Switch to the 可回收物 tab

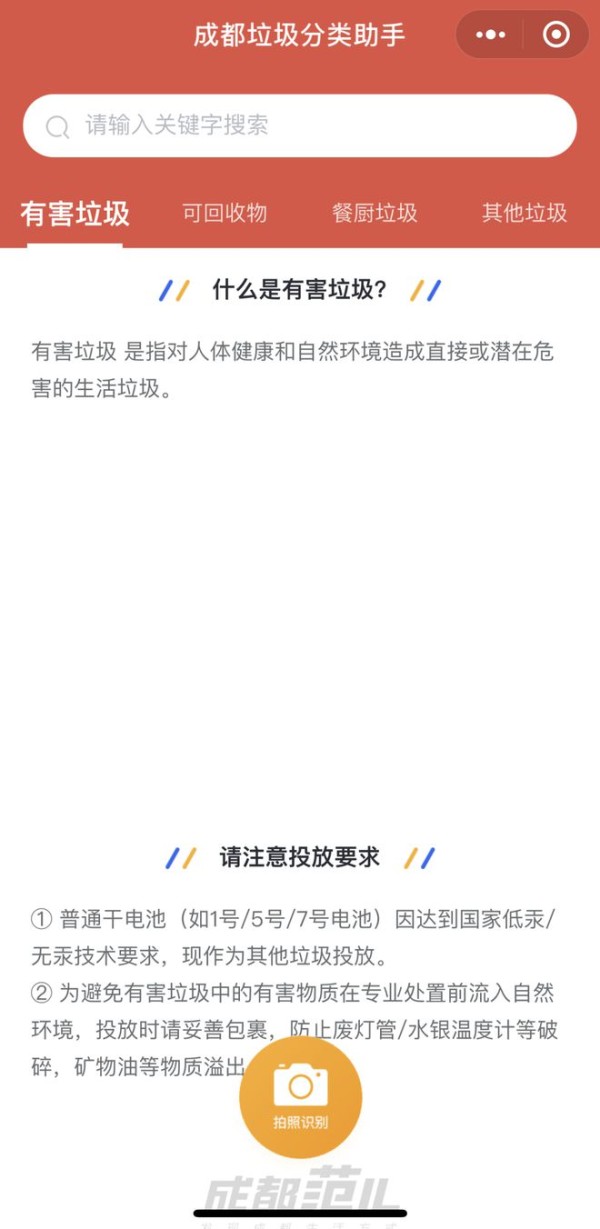pos(225,213)
